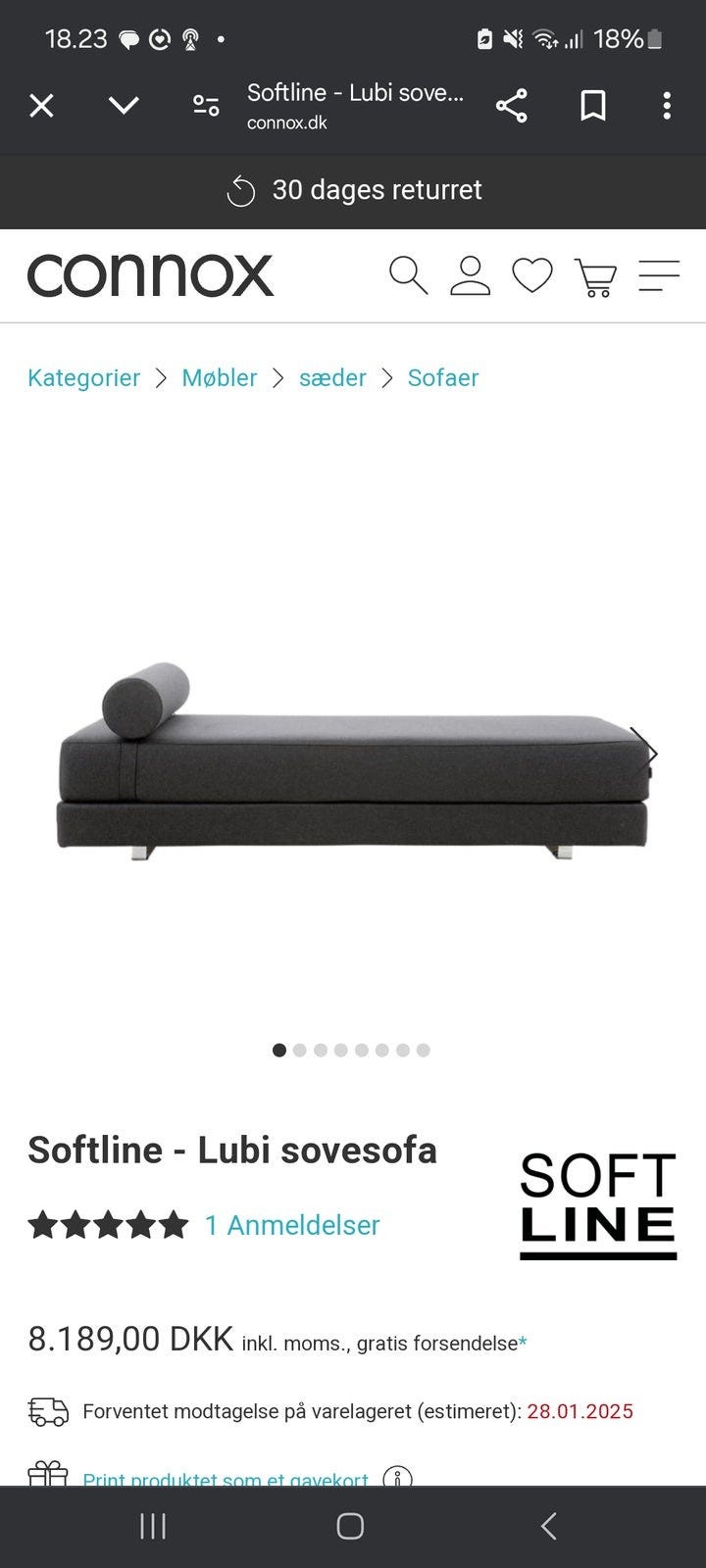The image size is (706, 1568).
Task: Go to Sofaer breadcrumb
Action: coord(443,378)
